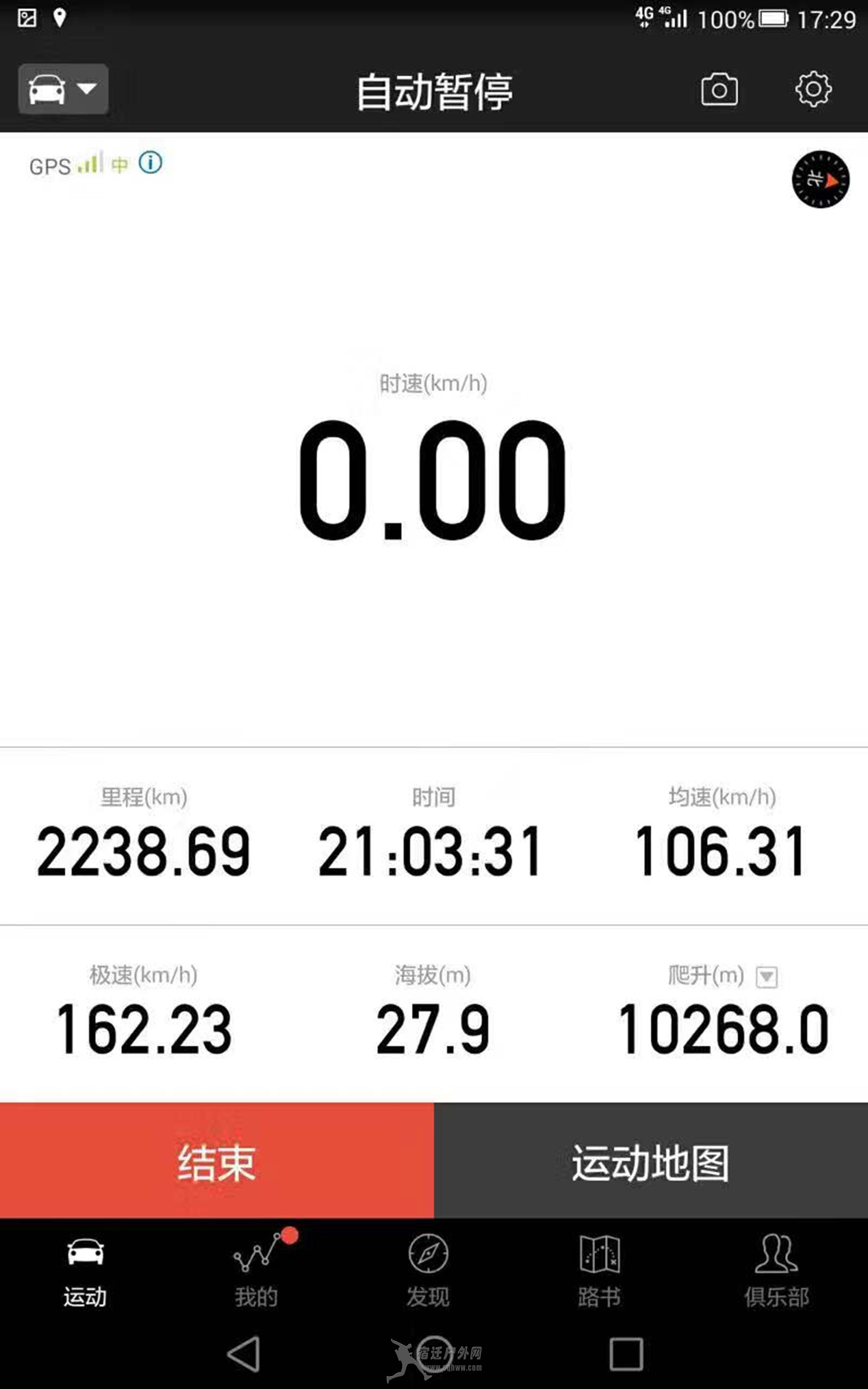This screenshot has height=1389, width=868.
Task: Switch to the 俱乐部 tab
Action: tap(777, 1272)
